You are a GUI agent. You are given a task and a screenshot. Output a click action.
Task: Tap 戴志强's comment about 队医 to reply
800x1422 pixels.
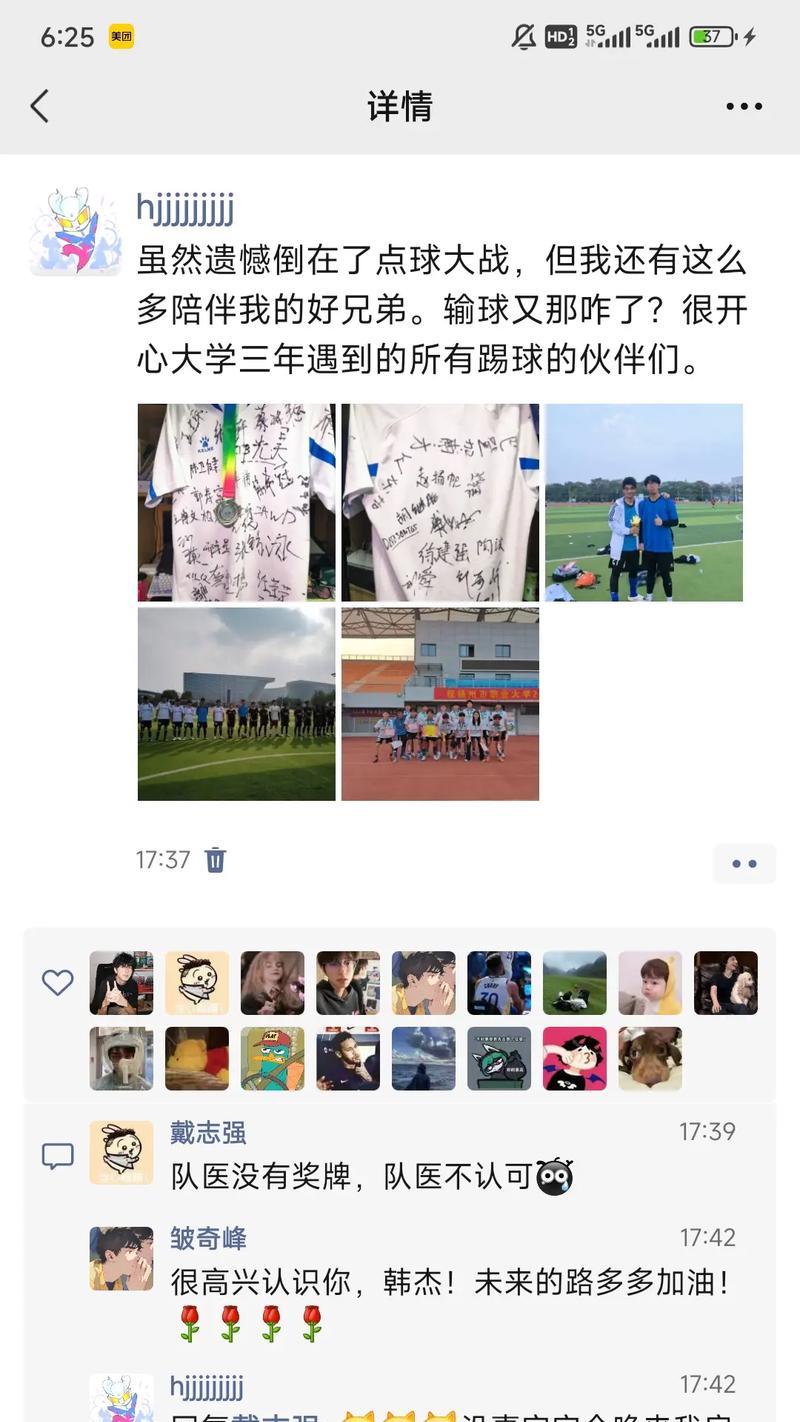(x=350, y=1176)
